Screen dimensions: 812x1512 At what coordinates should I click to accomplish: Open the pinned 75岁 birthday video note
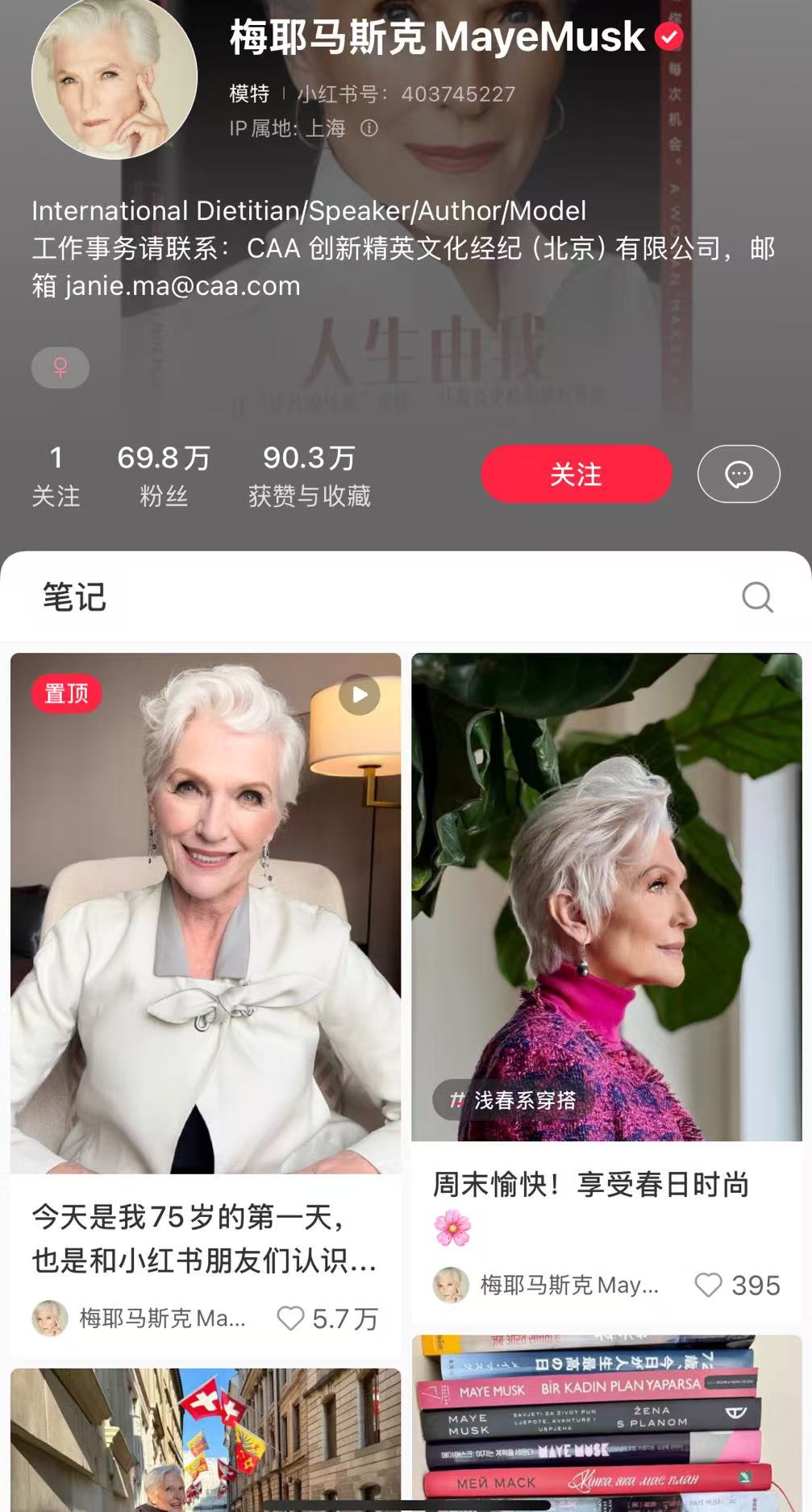206,912
